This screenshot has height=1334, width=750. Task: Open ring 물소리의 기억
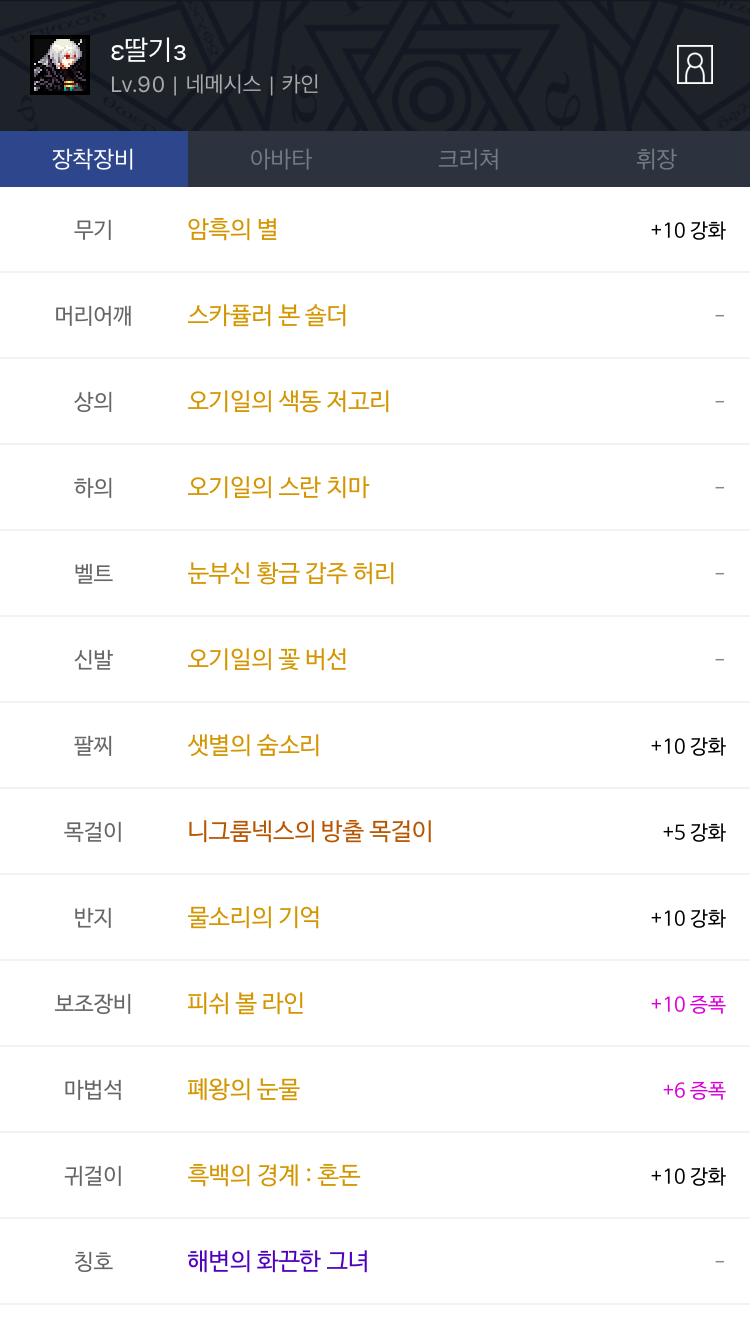(x=375, y=918)
